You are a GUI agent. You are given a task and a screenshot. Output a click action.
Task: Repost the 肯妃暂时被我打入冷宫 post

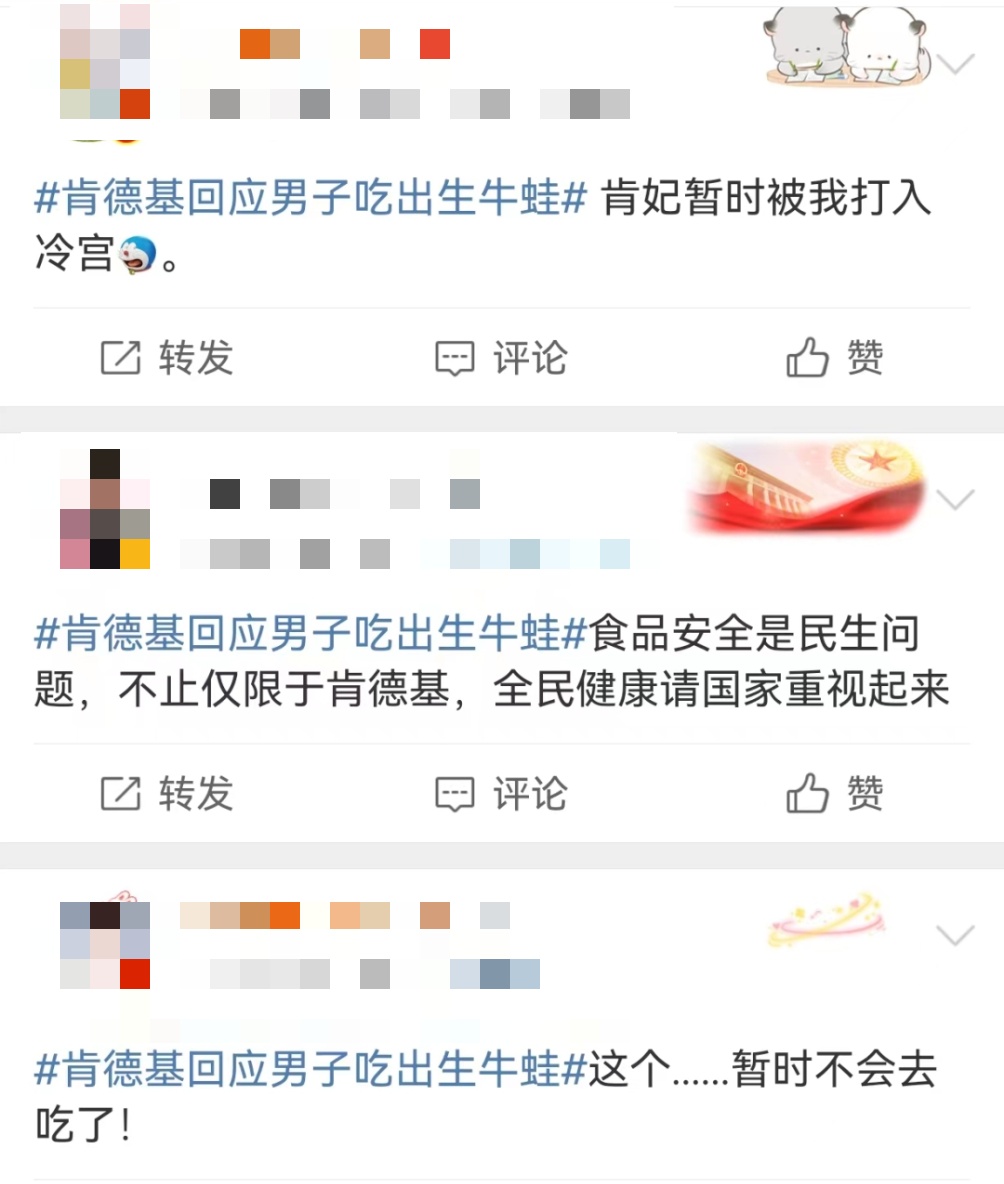pos(167,358)
